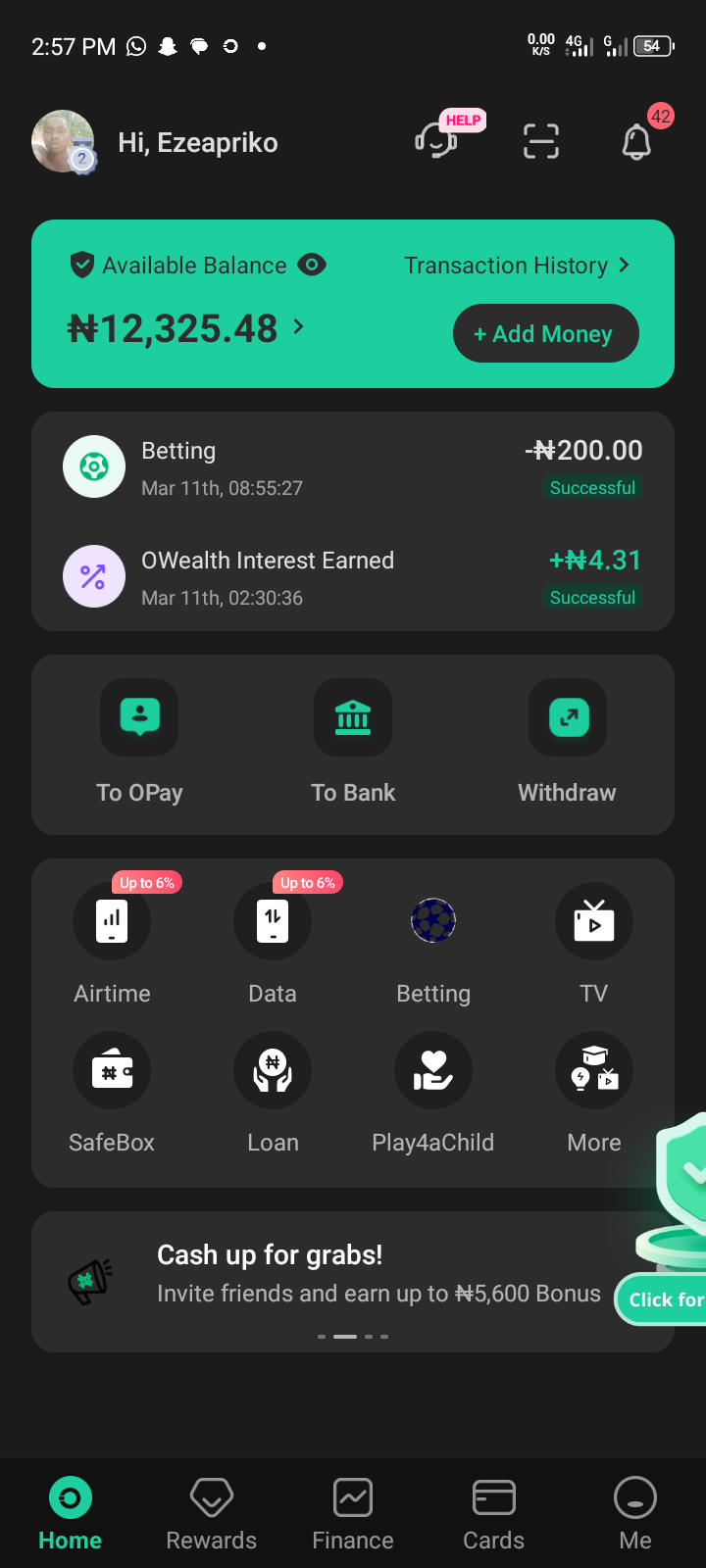Show More services
This screenshot has height=1568, width=706.
[x=594, y=1090]
